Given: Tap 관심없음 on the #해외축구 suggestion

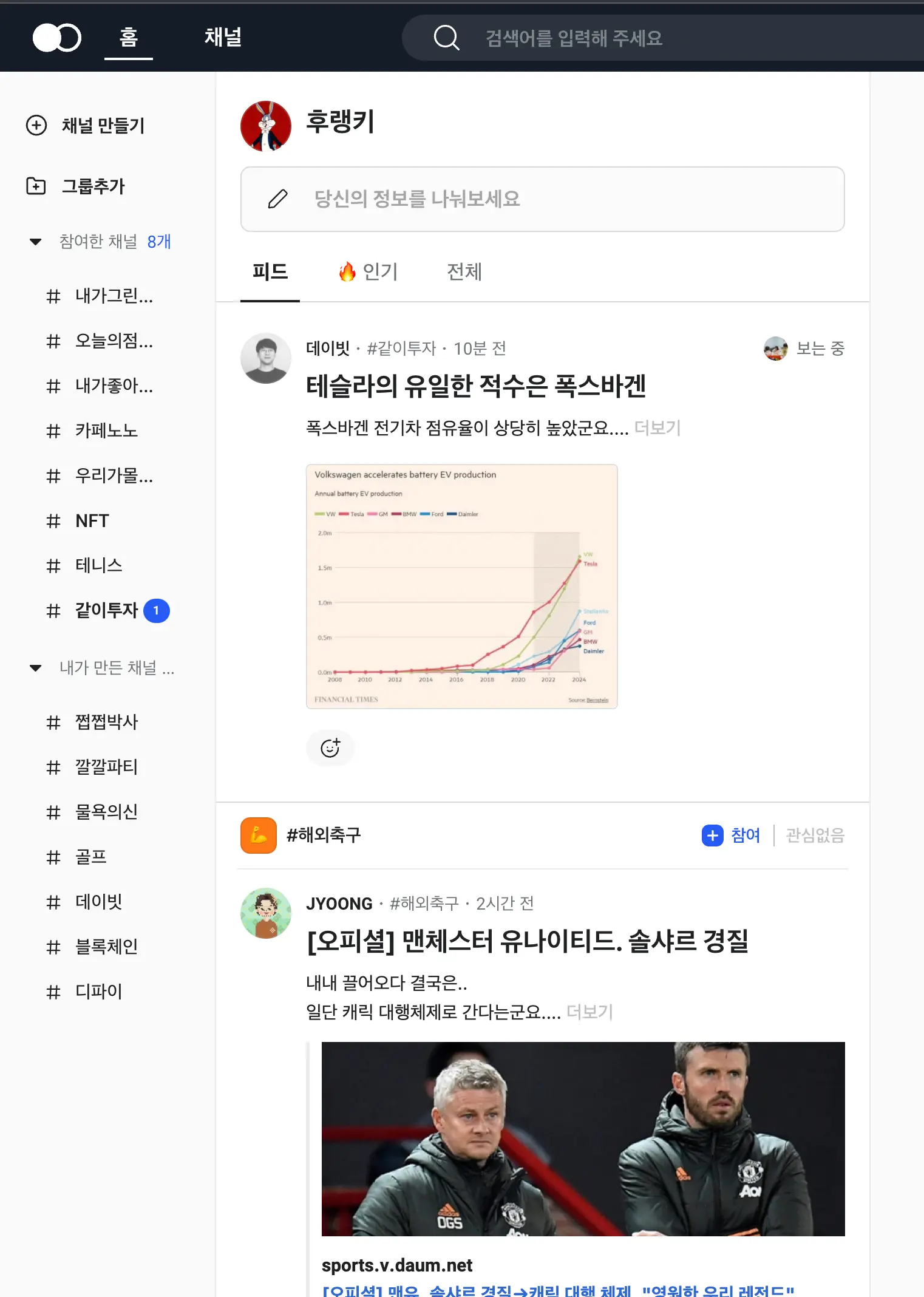Looking at the screenshot, I should click(815, 836).
